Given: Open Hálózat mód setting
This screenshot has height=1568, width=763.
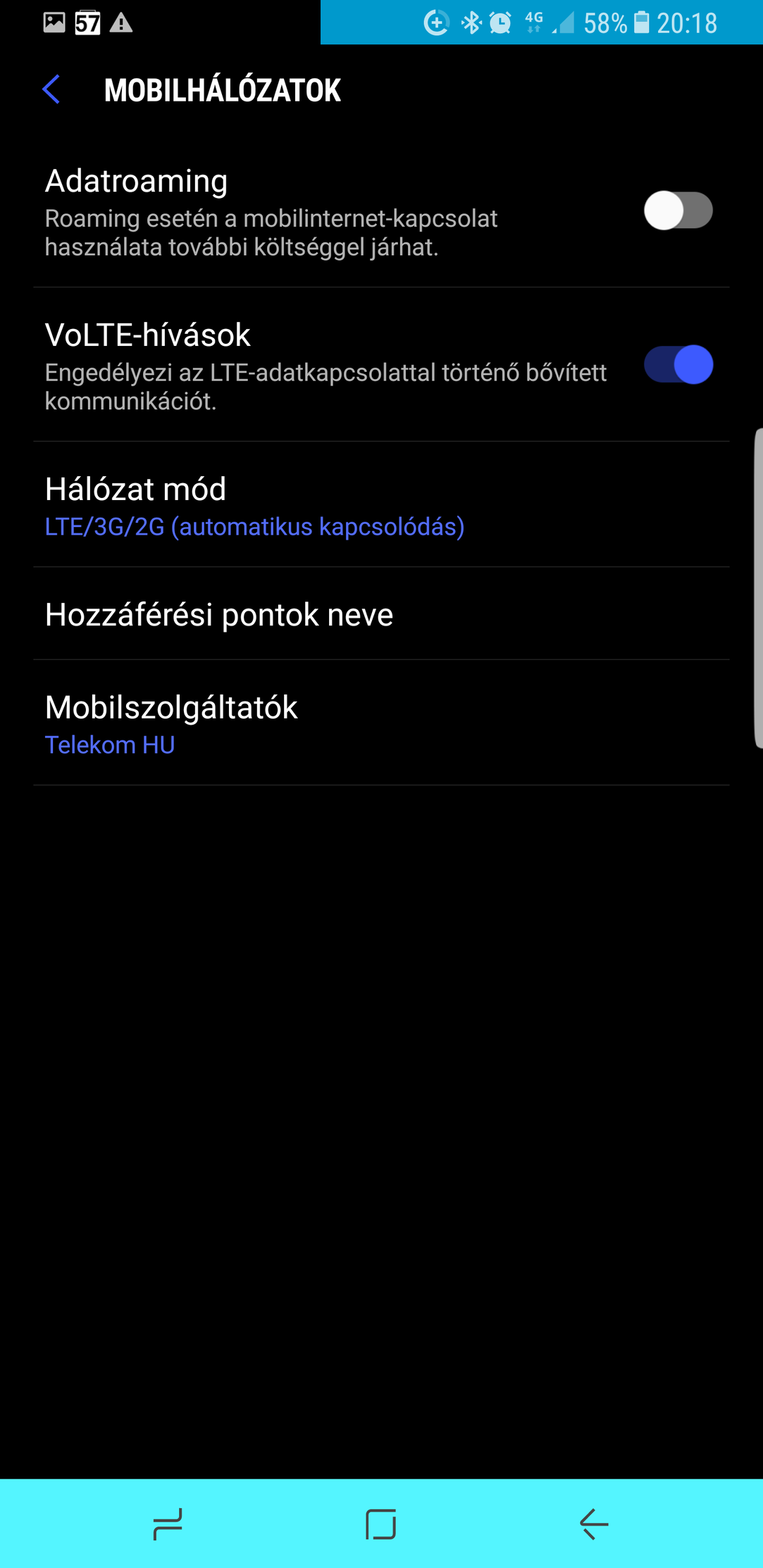Looking at the screenshot, I should [380, 505].
